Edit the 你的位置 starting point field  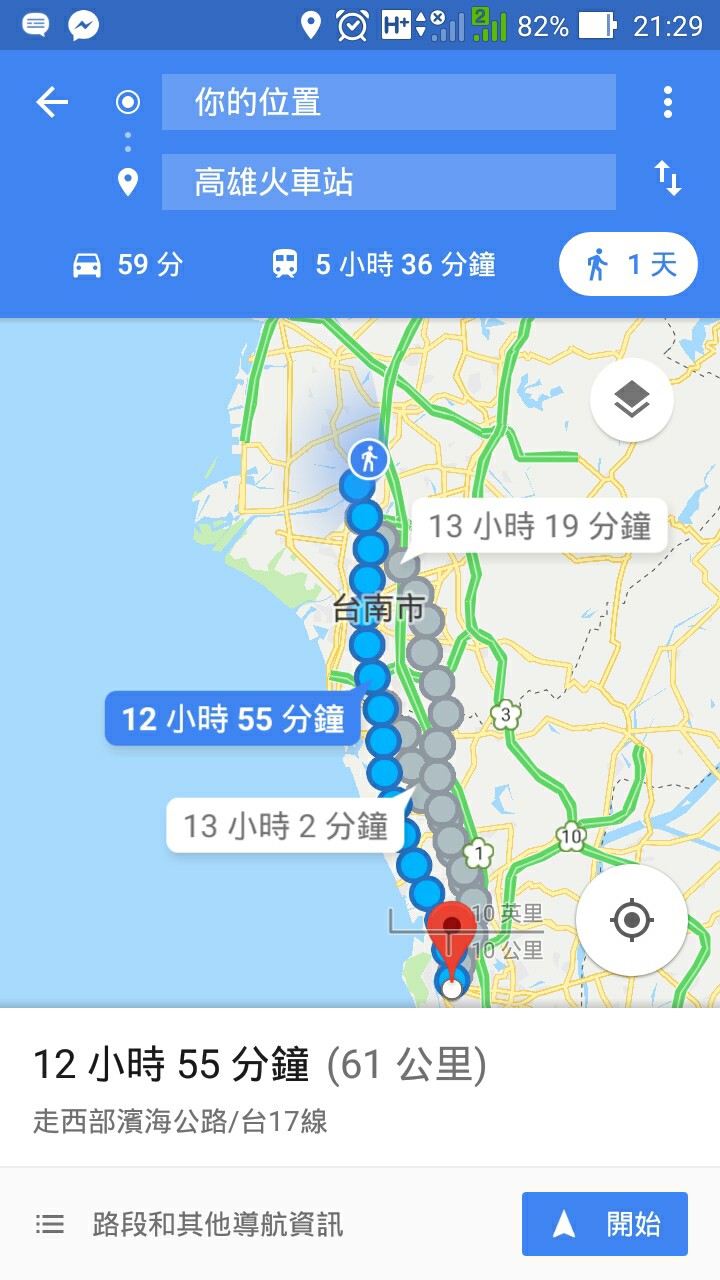[388, 102]
